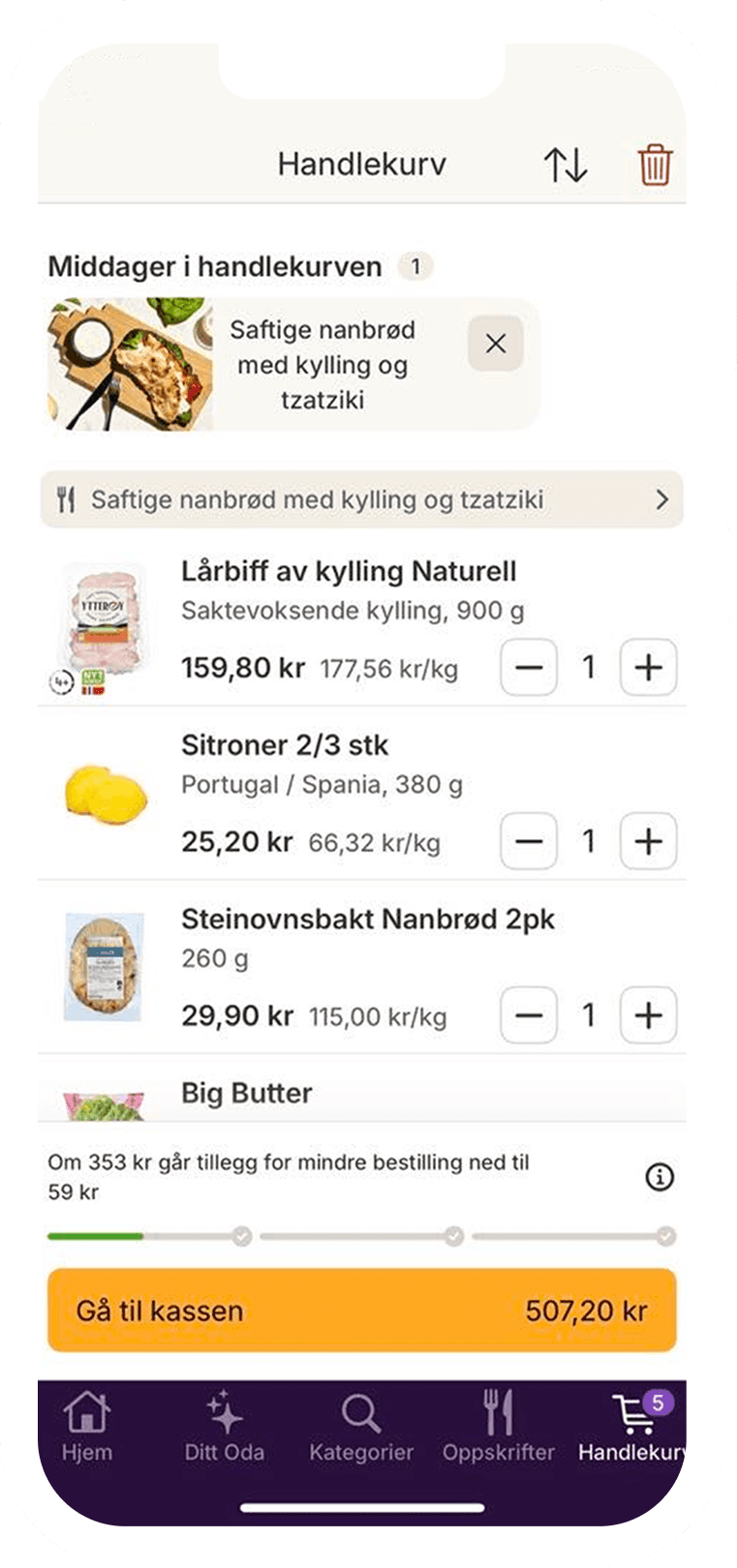This screenshot has height=1568, width=737.
Task: Open the Saftige nanbrød med kylling recipe row
Action: (x=361, y=499)
